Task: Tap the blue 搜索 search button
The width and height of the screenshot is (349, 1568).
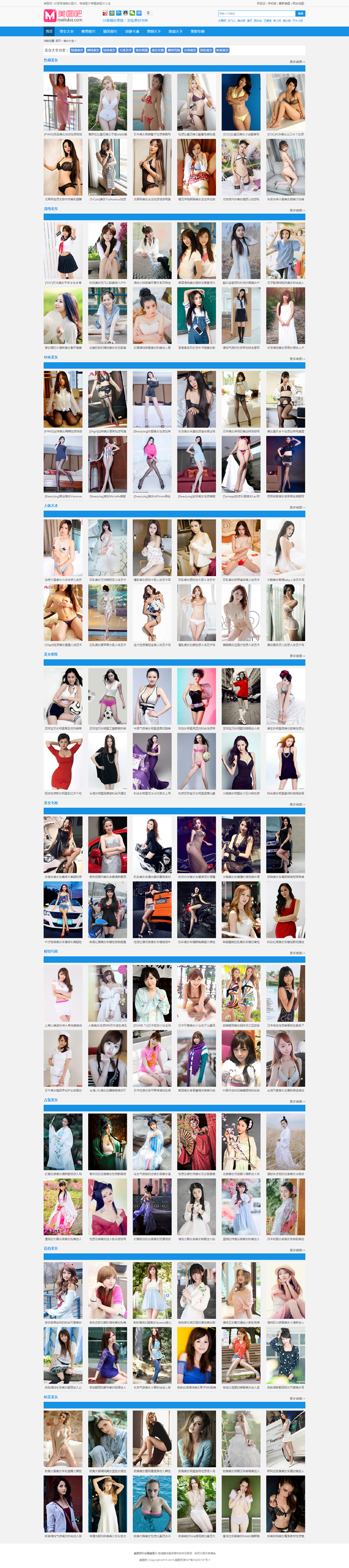Action: pyautogui.click(x=300, y=13)
